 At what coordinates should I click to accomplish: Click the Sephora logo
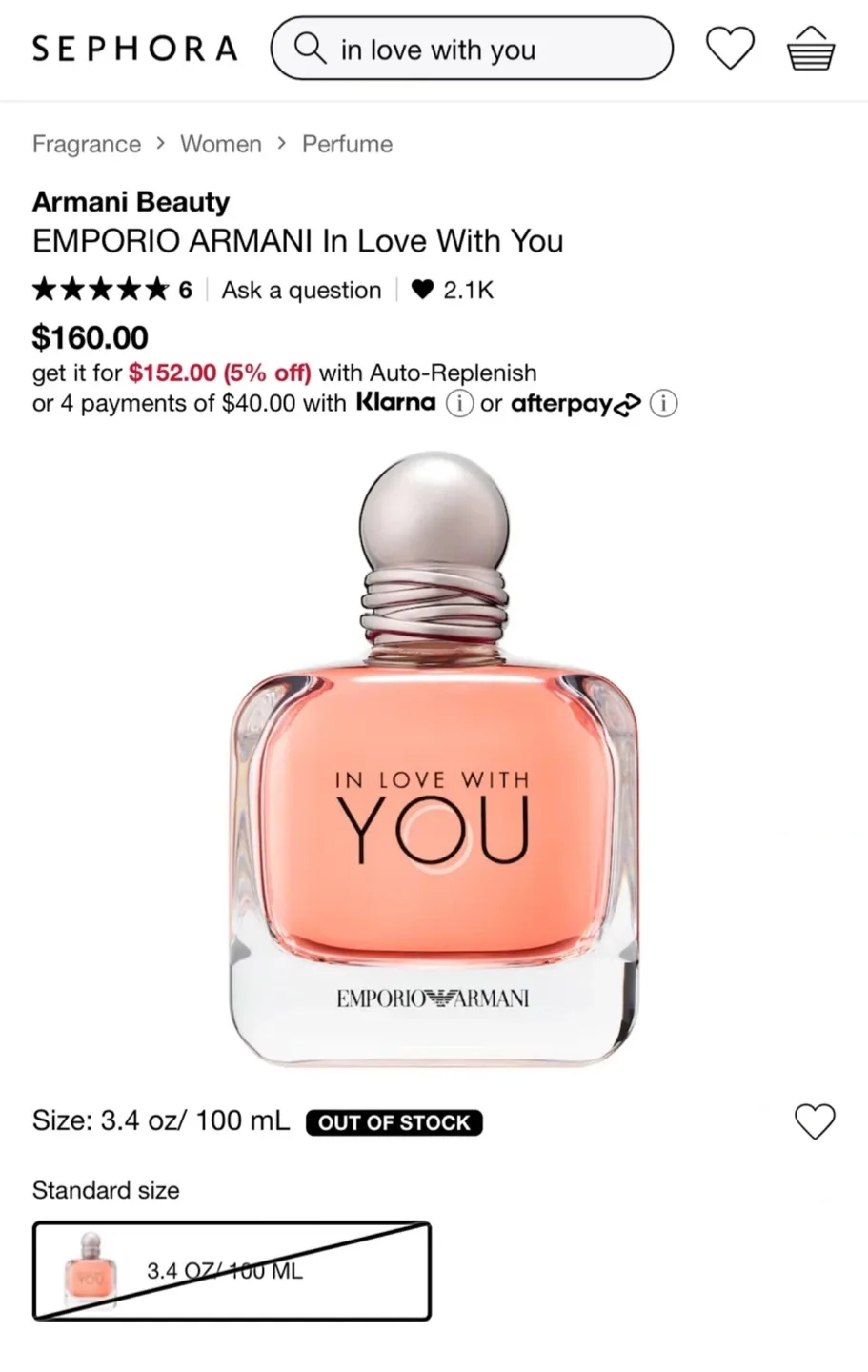click(x=133, y=49)
